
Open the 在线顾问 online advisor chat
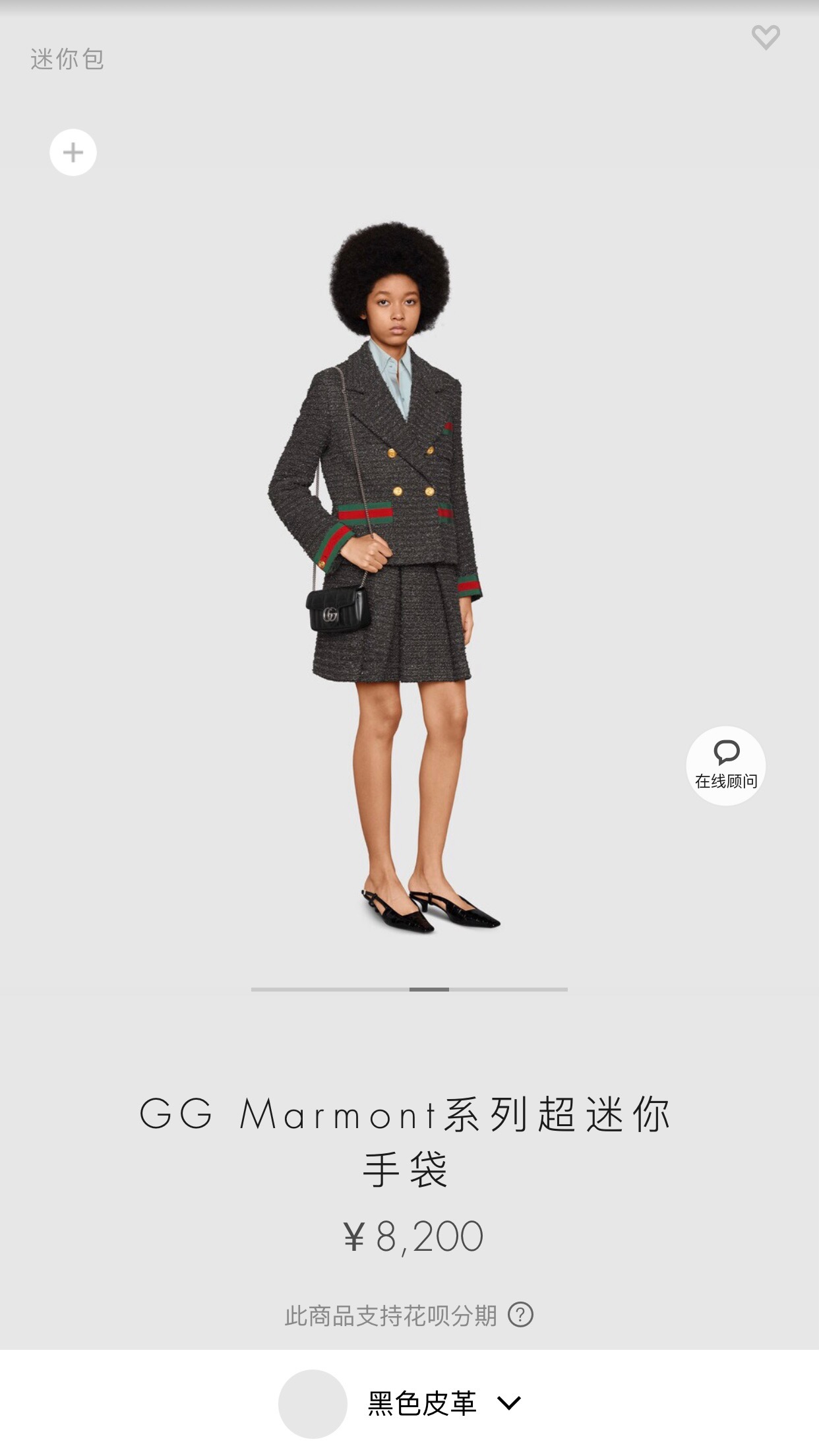[x=726, y=766]
